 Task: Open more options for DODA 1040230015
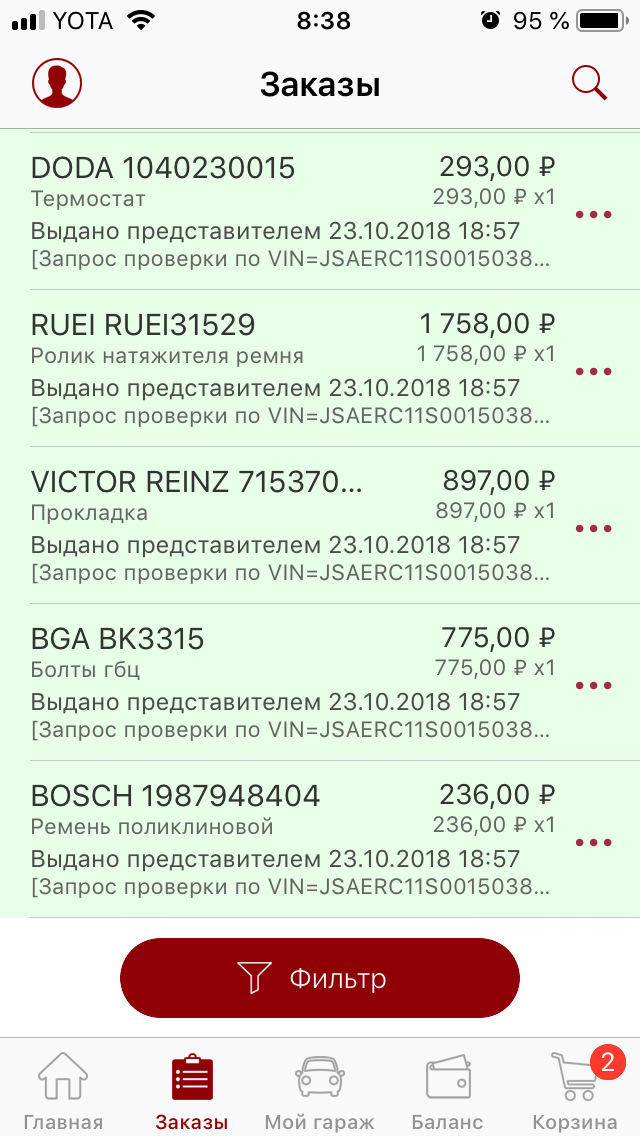593,214
